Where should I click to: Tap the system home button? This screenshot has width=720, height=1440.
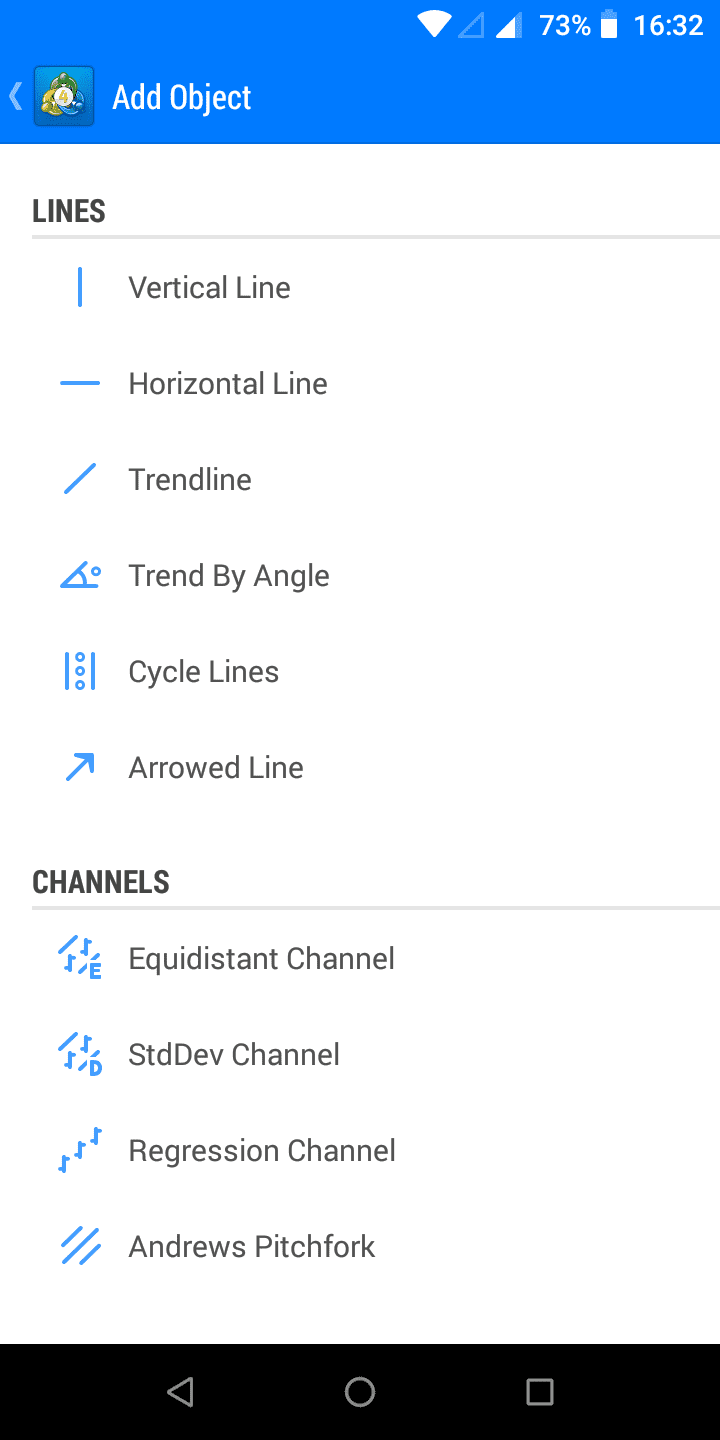tap(360, 1392)
